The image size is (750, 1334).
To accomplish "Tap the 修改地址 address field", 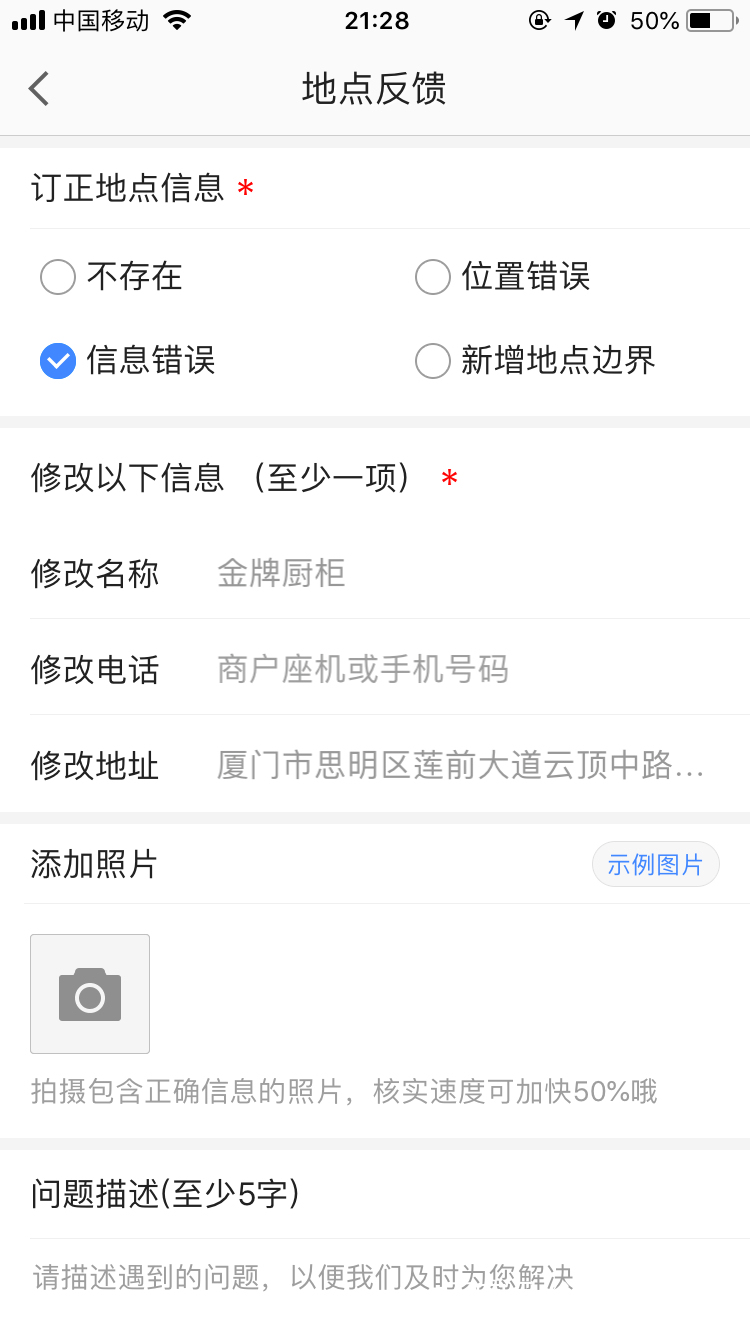I will pos(400,765).
